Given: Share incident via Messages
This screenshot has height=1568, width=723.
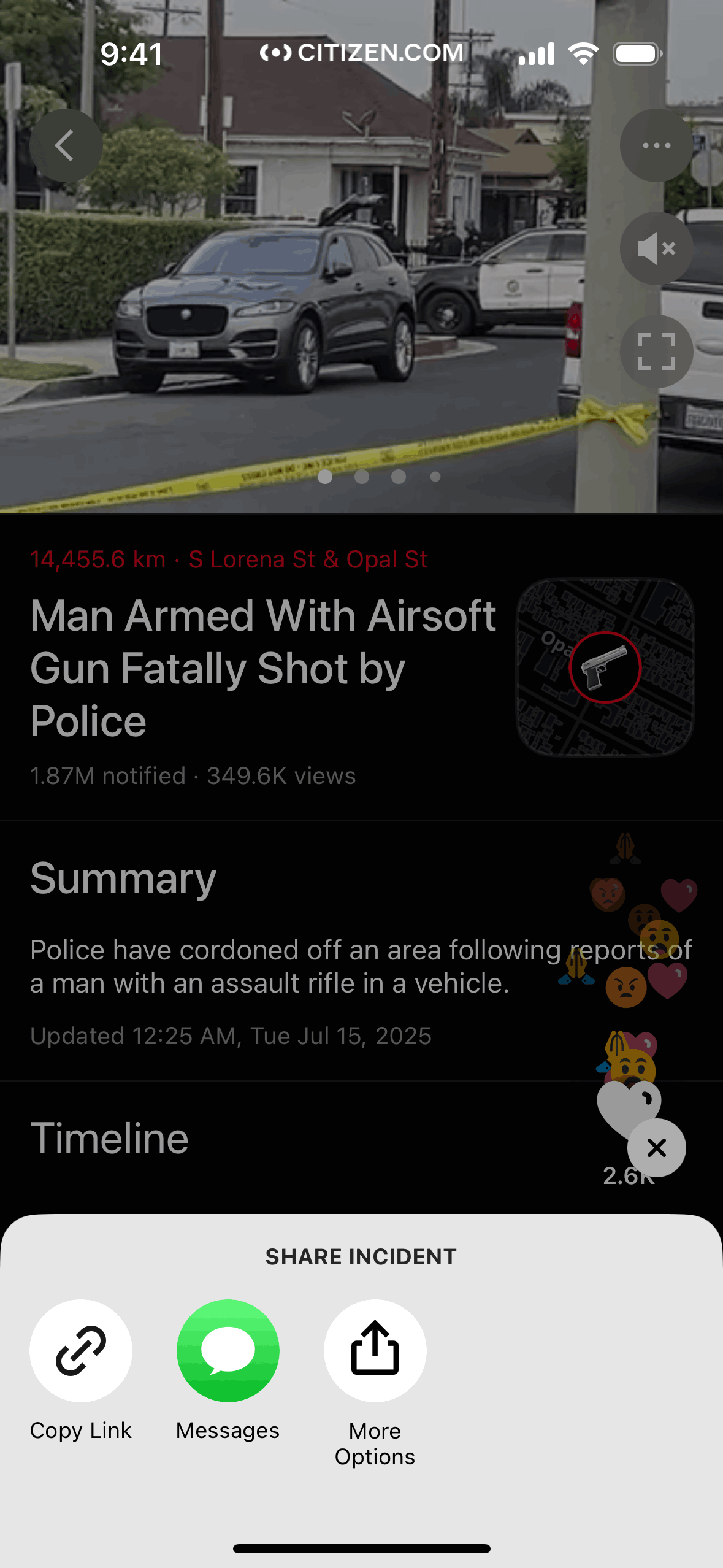Looking at the screenshot, I should click(228, 1350).
